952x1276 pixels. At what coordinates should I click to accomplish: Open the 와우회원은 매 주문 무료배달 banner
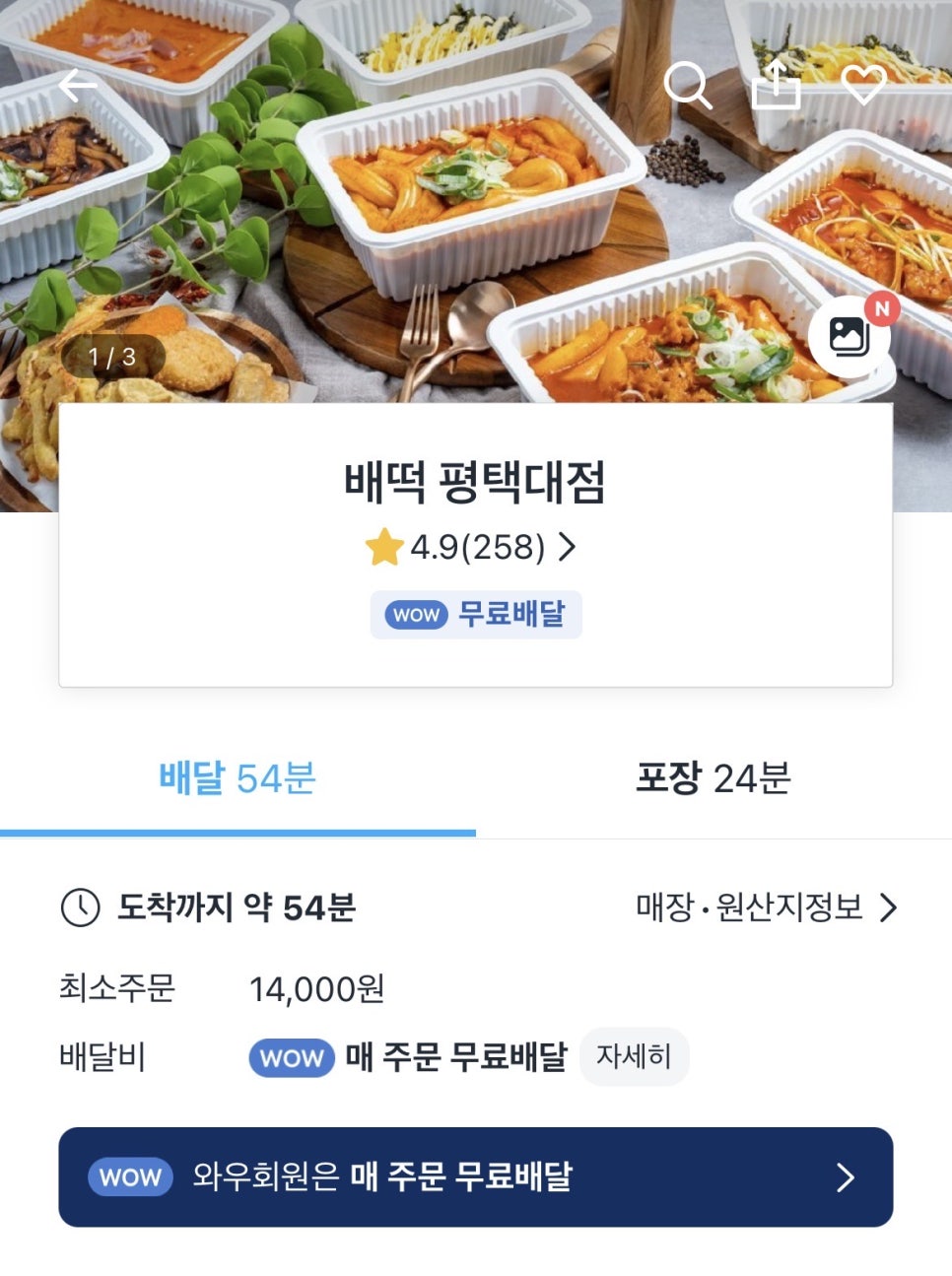click(475, 1176)
